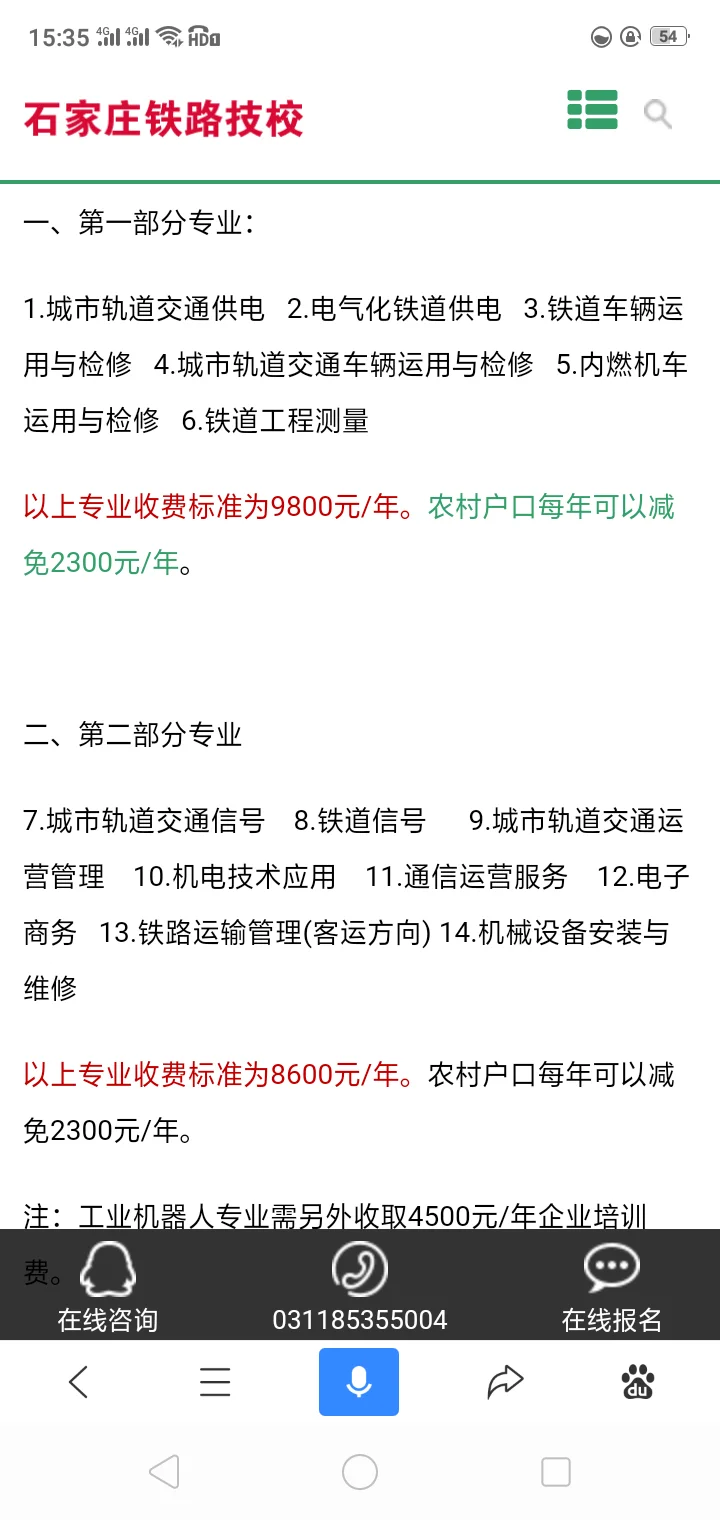Screen dimensions: 720x1520
Task: Open the browser menu with three lines
Action: (x=215, y=1381)
